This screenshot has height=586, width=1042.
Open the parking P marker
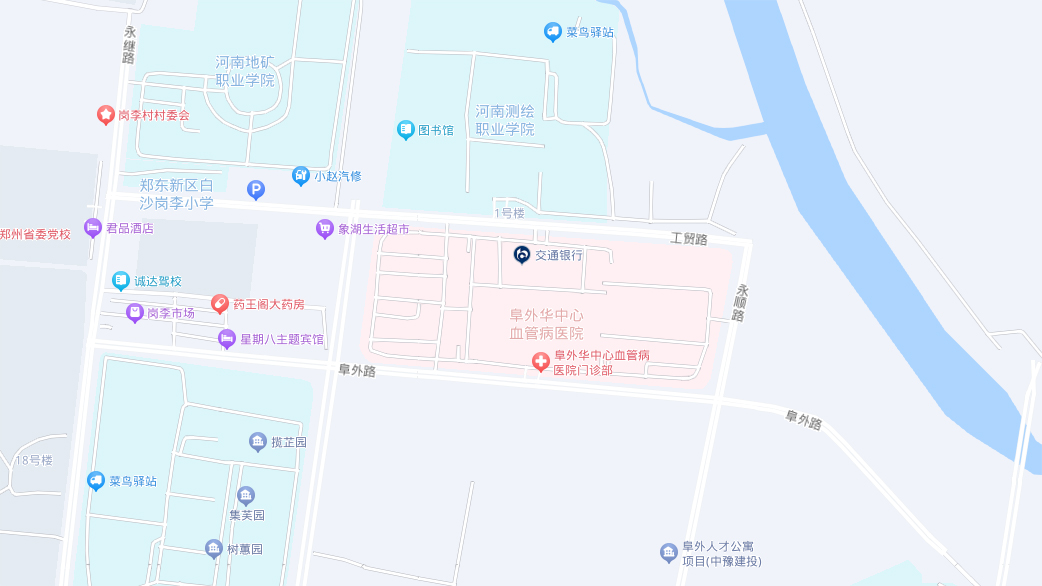tap(257, 189)
